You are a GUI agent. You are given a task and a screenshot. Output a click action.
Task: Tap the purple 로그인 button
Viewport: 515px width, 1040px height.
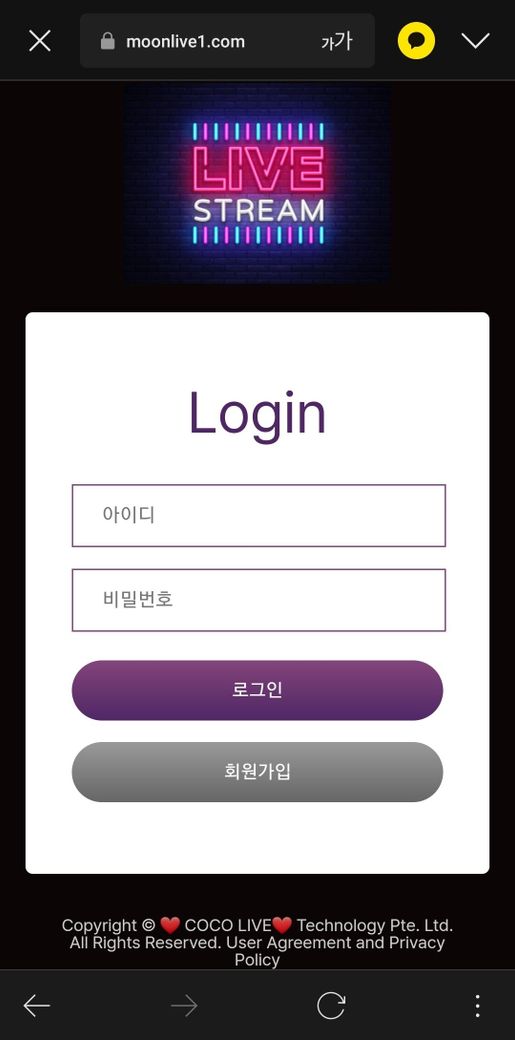click(258, 690)
